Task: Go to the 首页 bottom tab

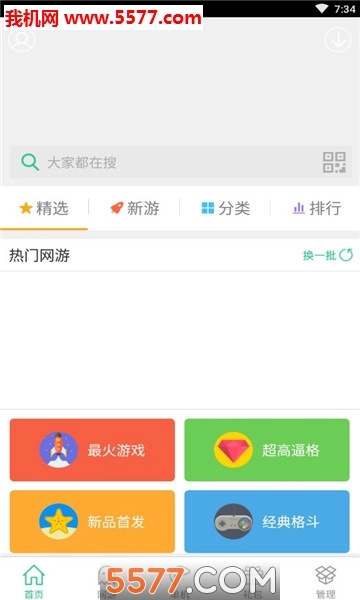Action: (x=34, y=581)
